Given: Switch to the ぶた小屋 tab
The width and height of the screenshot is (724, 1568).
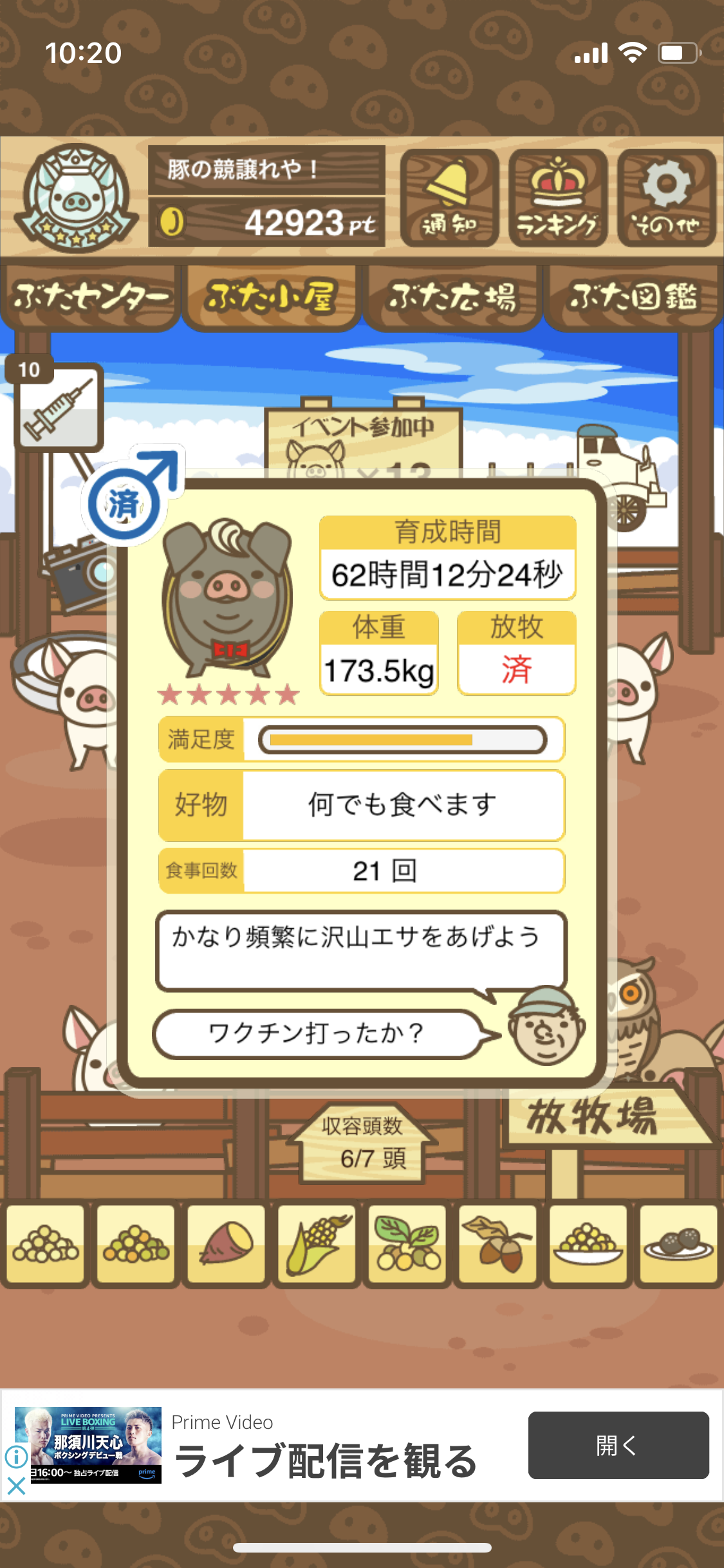Looking at the screenshot, I should [x=271, y=297].
